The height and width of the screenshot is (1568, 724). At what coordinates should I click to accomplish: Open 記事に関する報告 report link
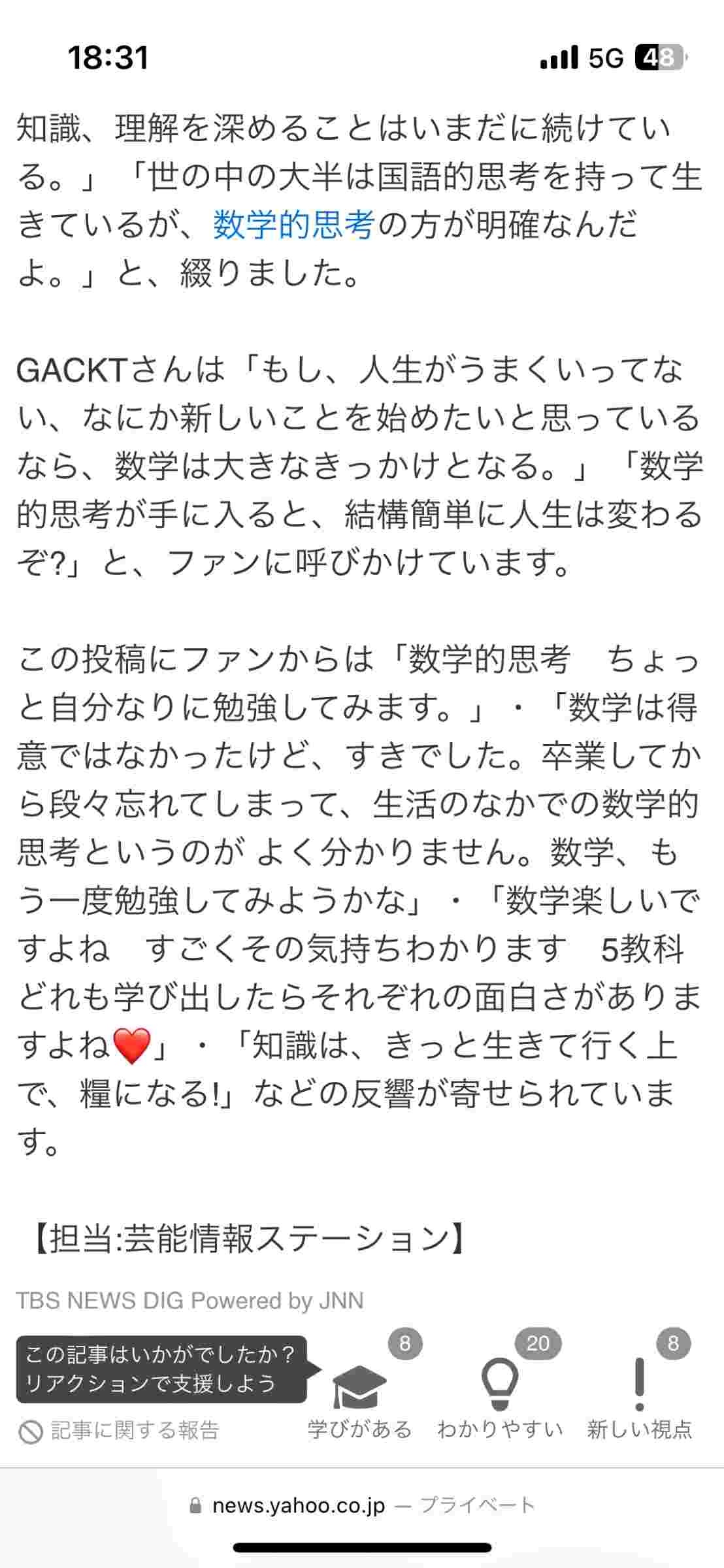(x=118, y=1431)
